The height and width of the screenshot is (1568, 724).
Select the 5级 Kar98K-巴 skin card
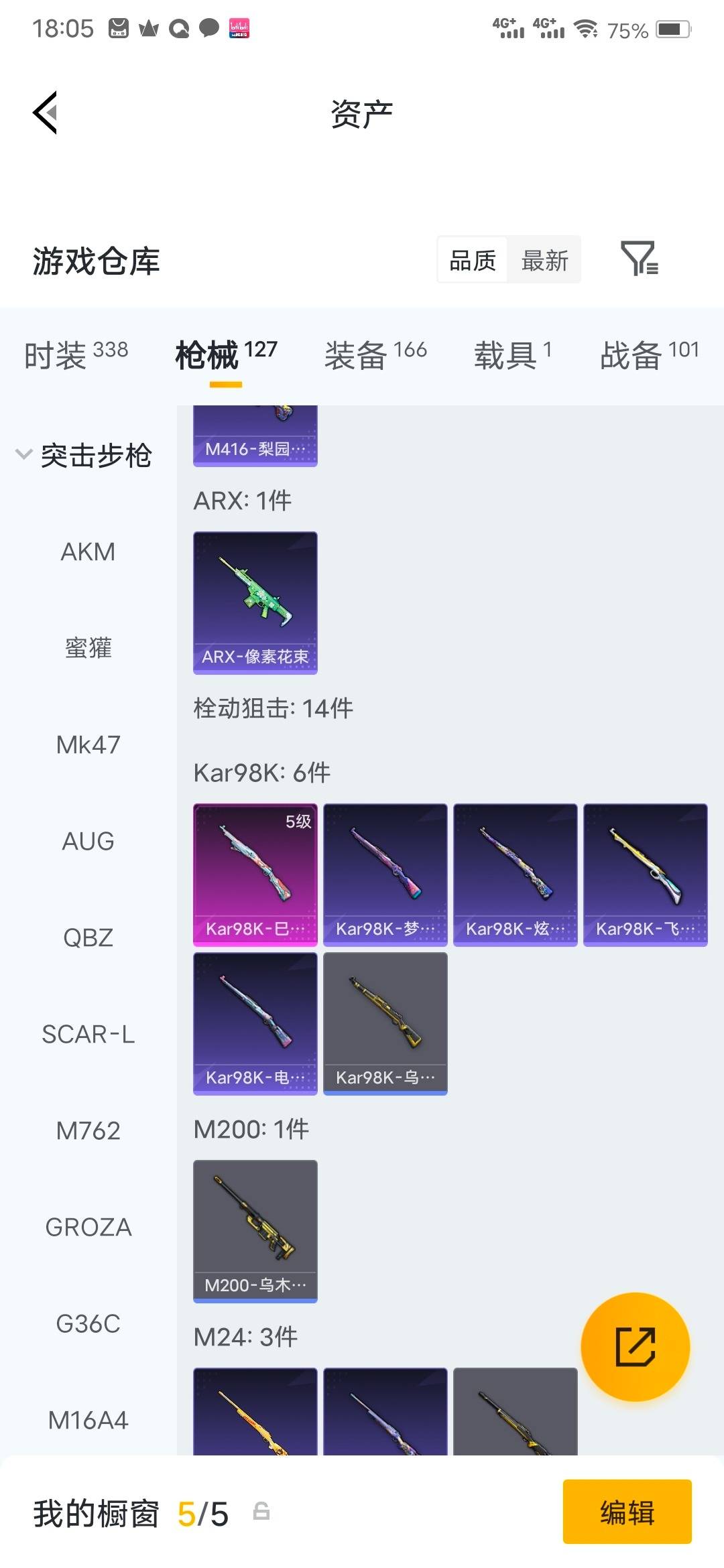tap(255, 873)
